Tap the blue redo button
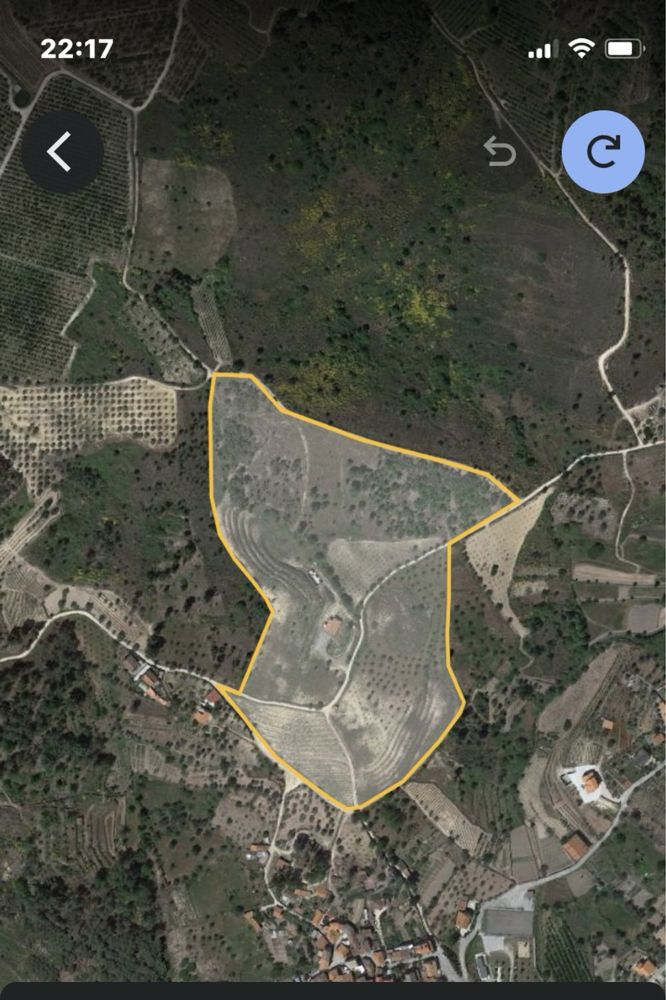This screenshot has height=1000, width=666. [x=603, y=152]
